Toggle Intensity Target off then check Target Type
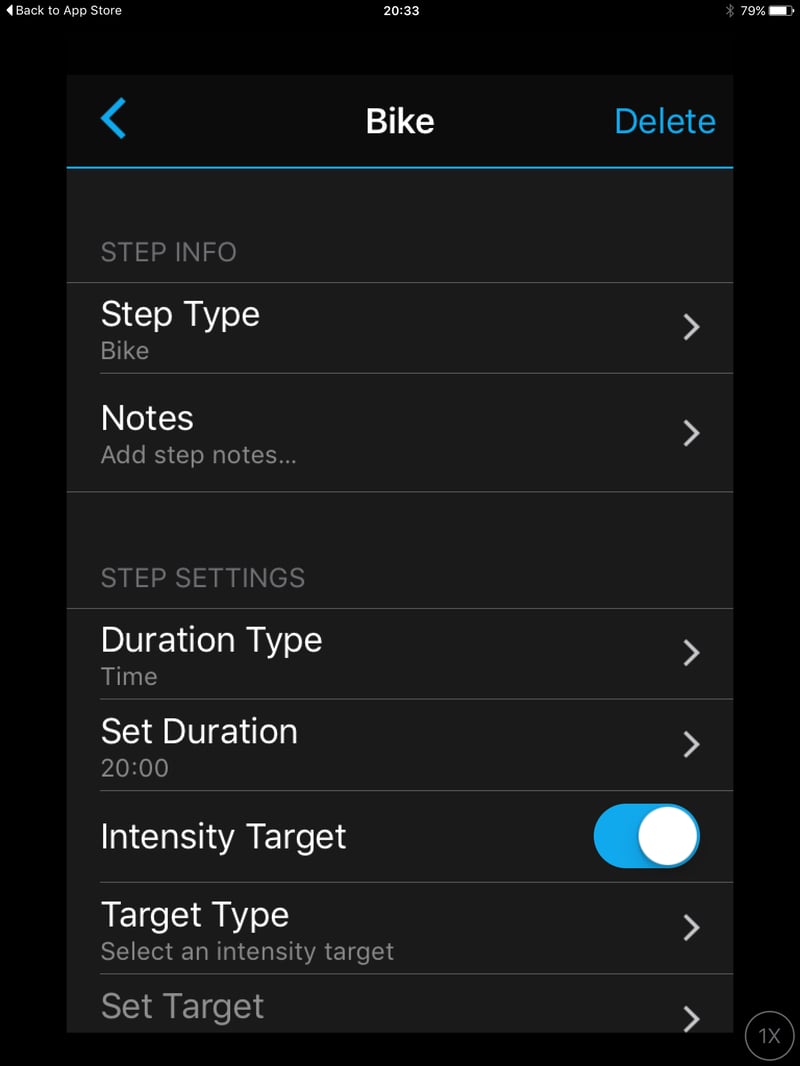The width and height of the screenshot is (800, 1066). click(x=648, y=836)
